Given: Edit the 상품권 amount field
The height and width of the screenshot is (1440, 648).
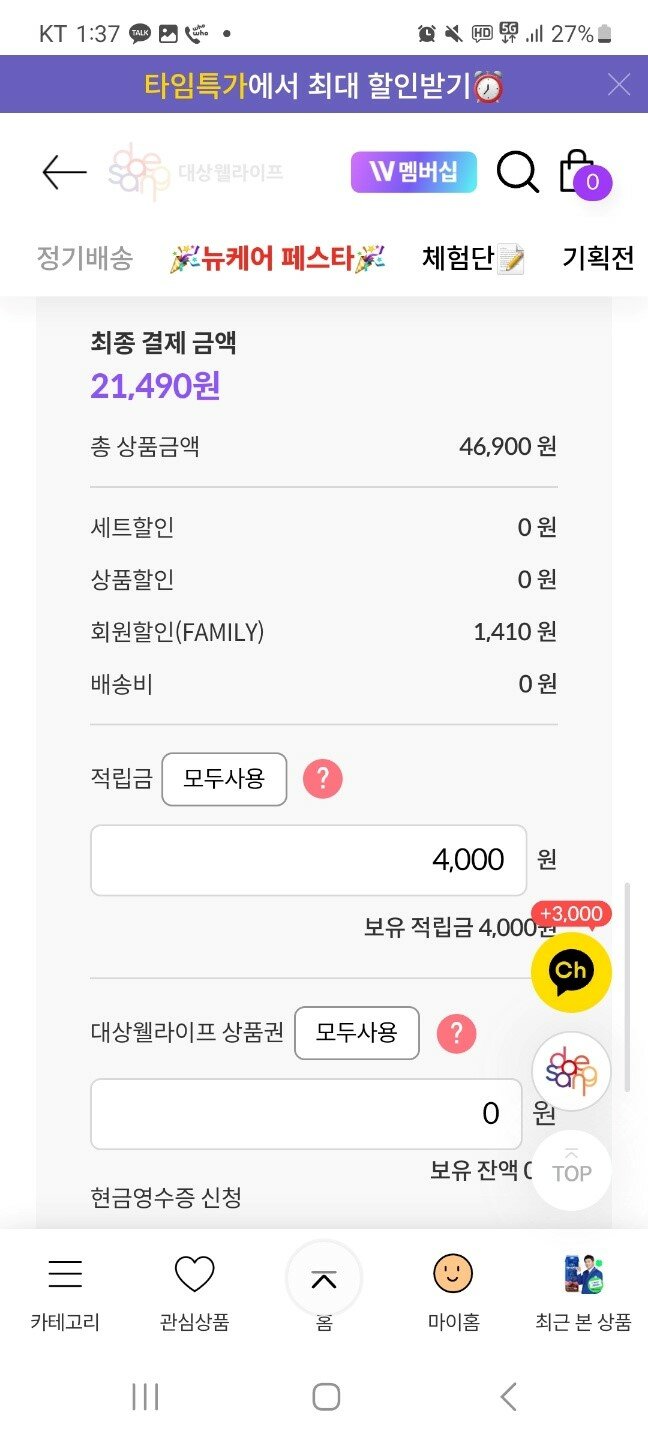Looking at the screenshot, I should click(306, 1114).
